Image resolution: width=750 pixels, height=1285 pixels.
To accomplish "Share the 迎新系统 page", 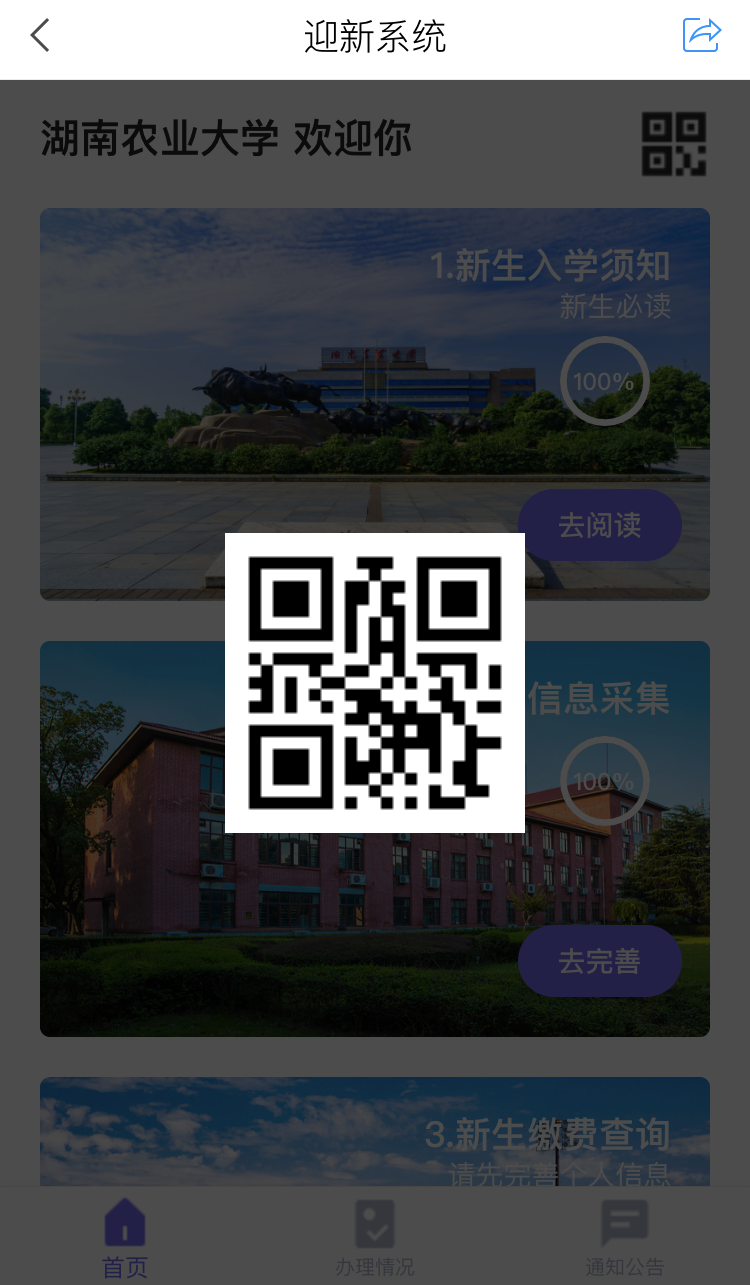I will (701, 36).
